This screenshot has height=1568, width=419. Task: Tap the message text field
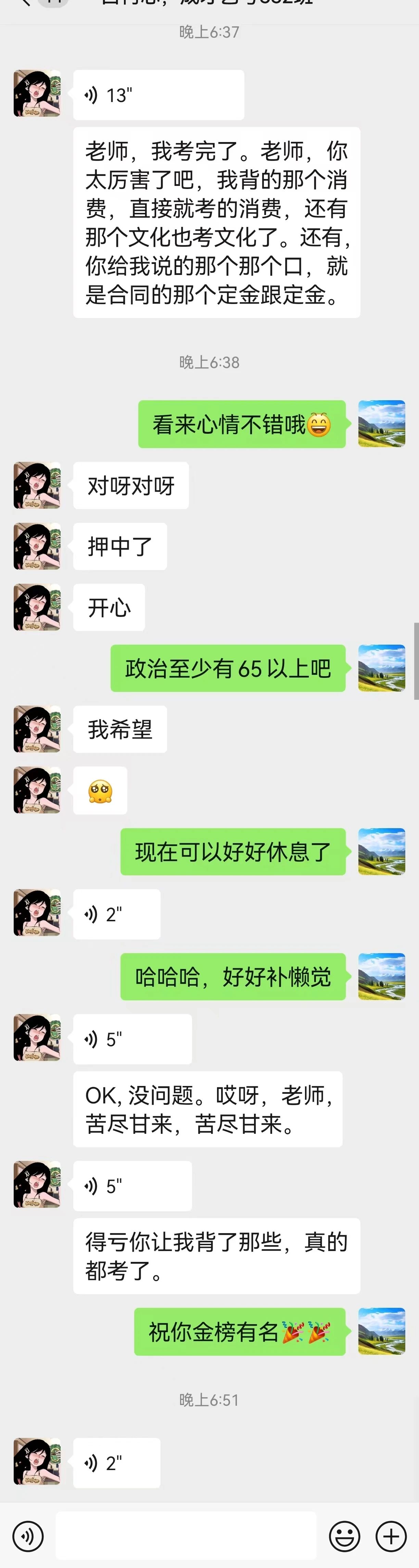tap(186, 1536)
